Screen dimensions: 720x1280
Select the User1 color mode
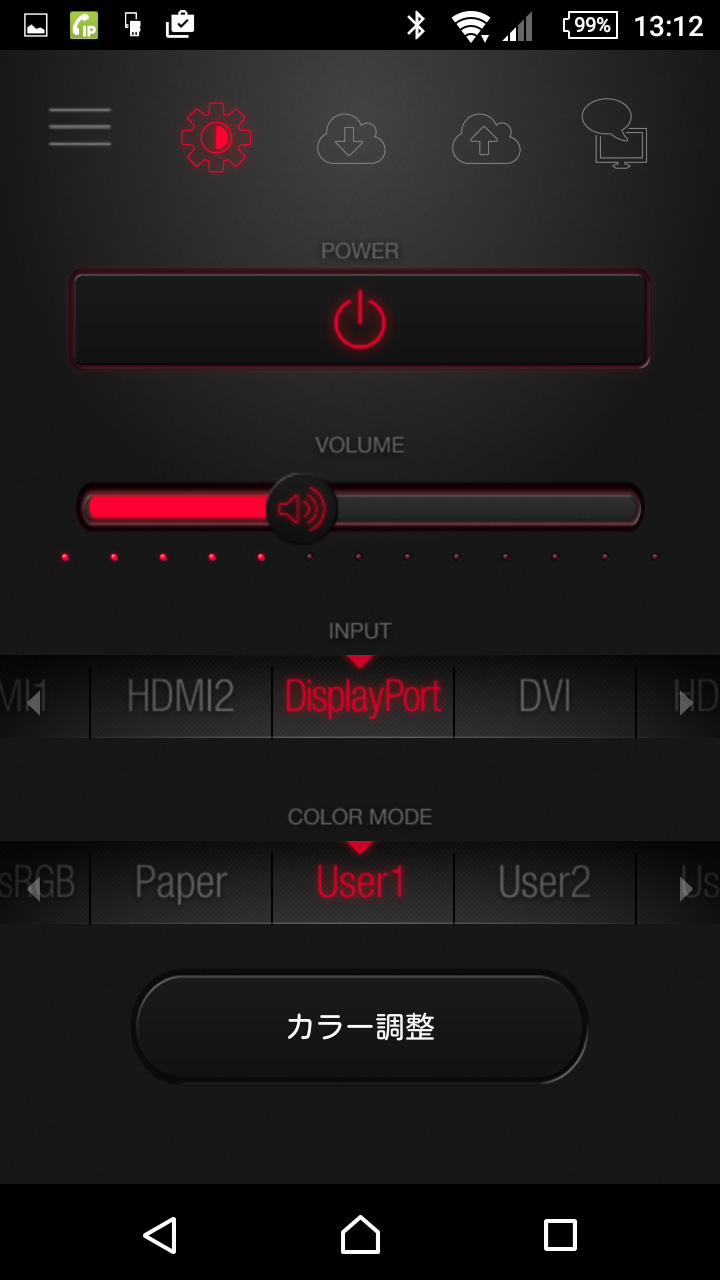point(363,883)
